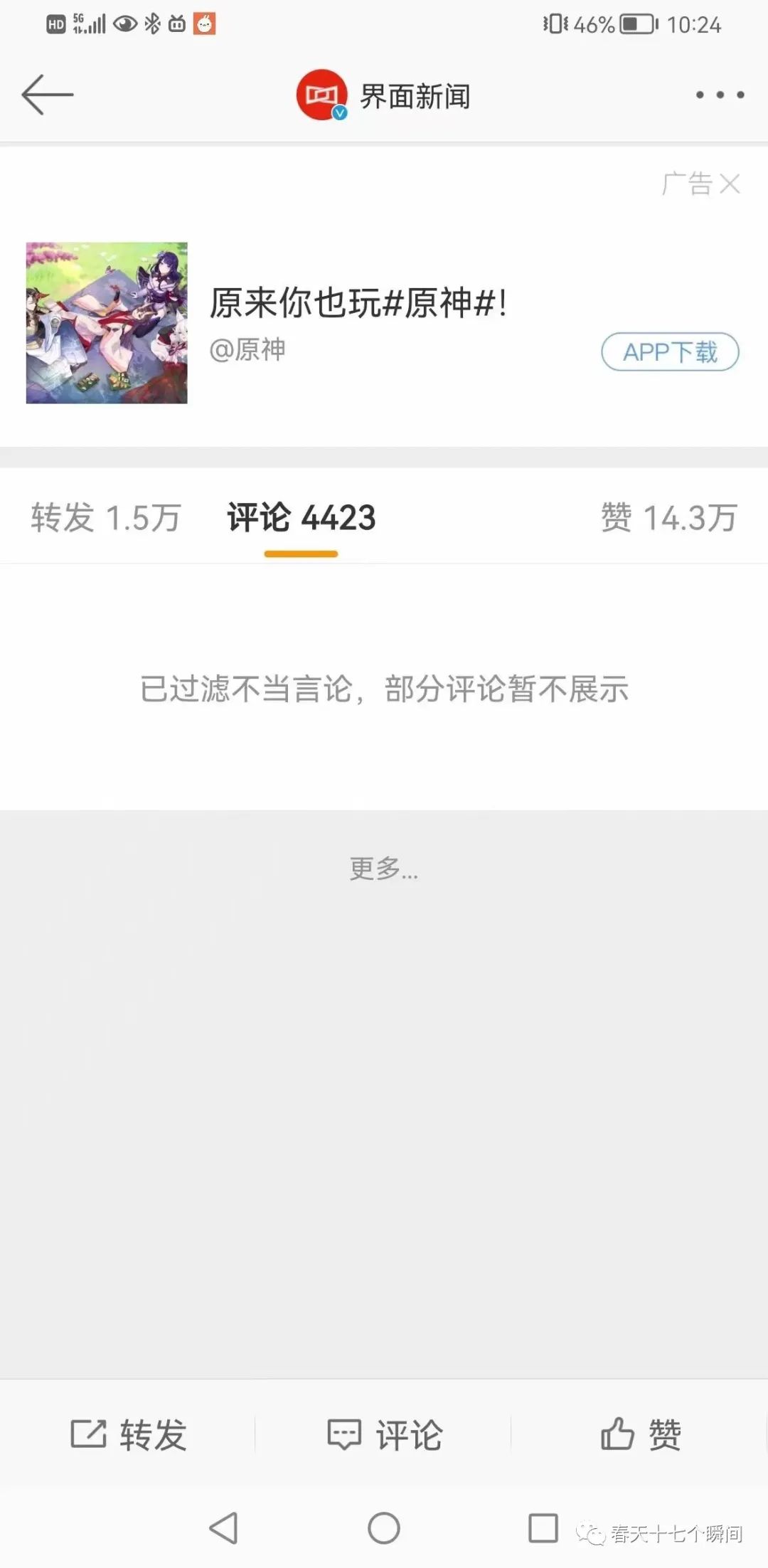Tap the system back triangle

(x=223, y=1527)
